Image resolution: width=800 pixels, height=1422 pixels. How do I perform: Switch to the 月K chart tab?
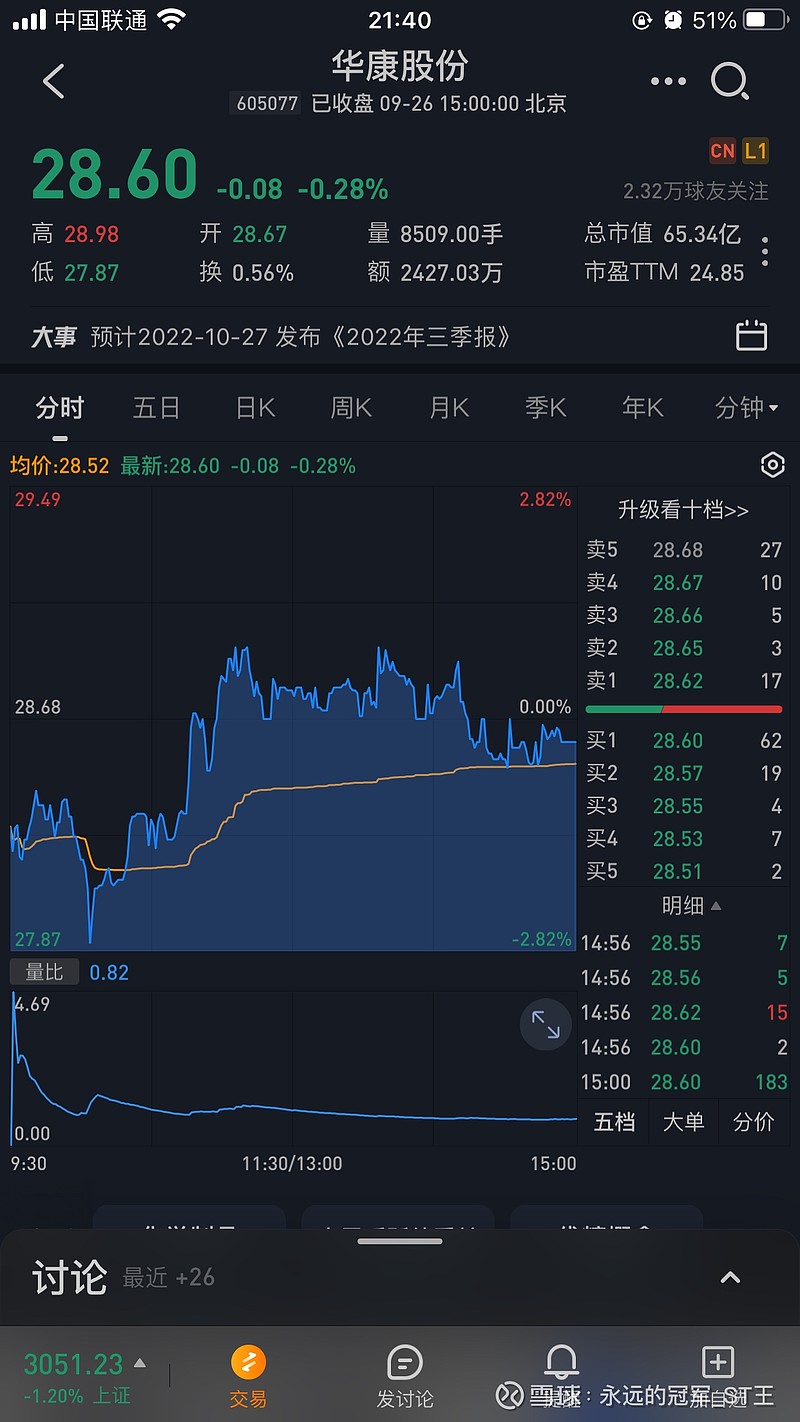[449, 408]
